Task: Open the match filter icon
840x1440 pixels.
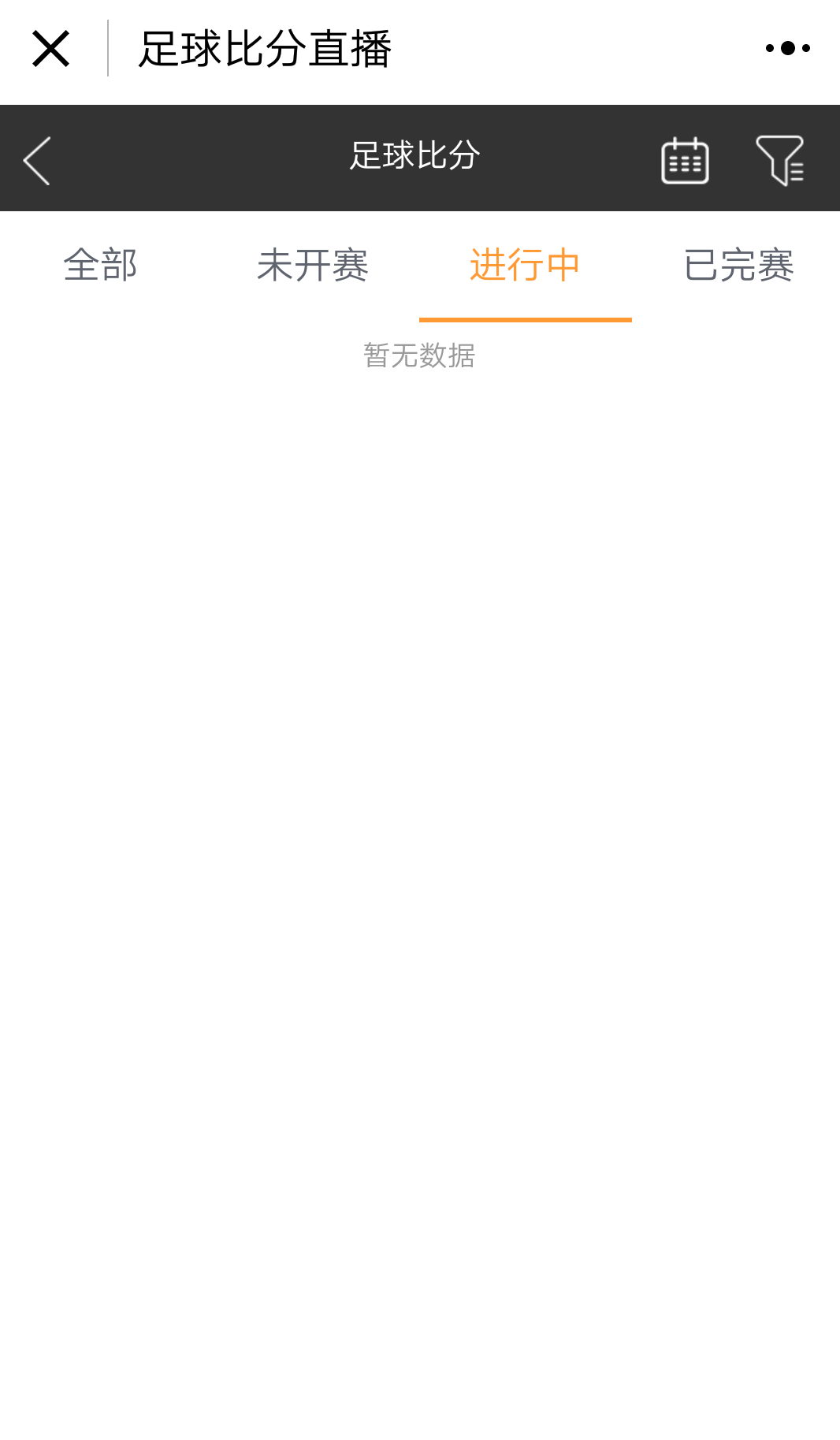Action: coord(780,160)
